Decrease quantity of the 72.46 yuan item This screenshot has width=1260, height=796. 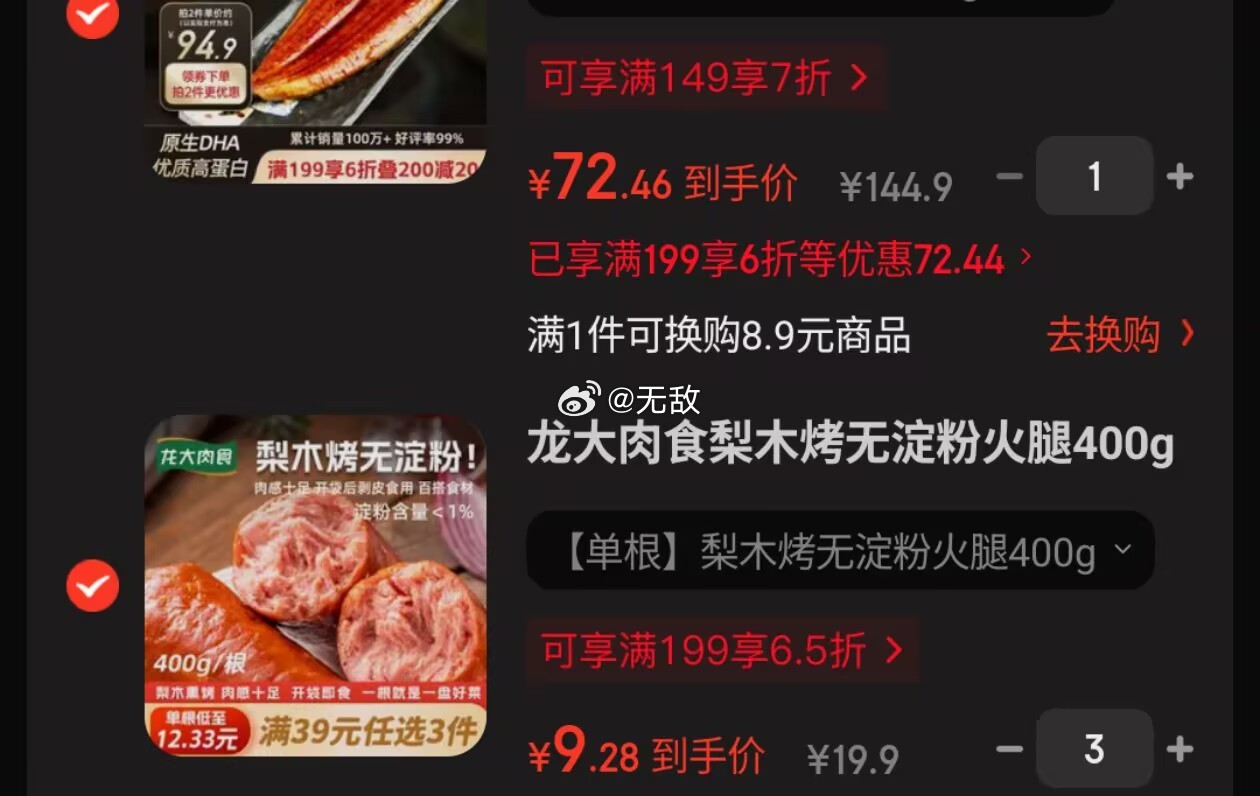pos(1010,177)
